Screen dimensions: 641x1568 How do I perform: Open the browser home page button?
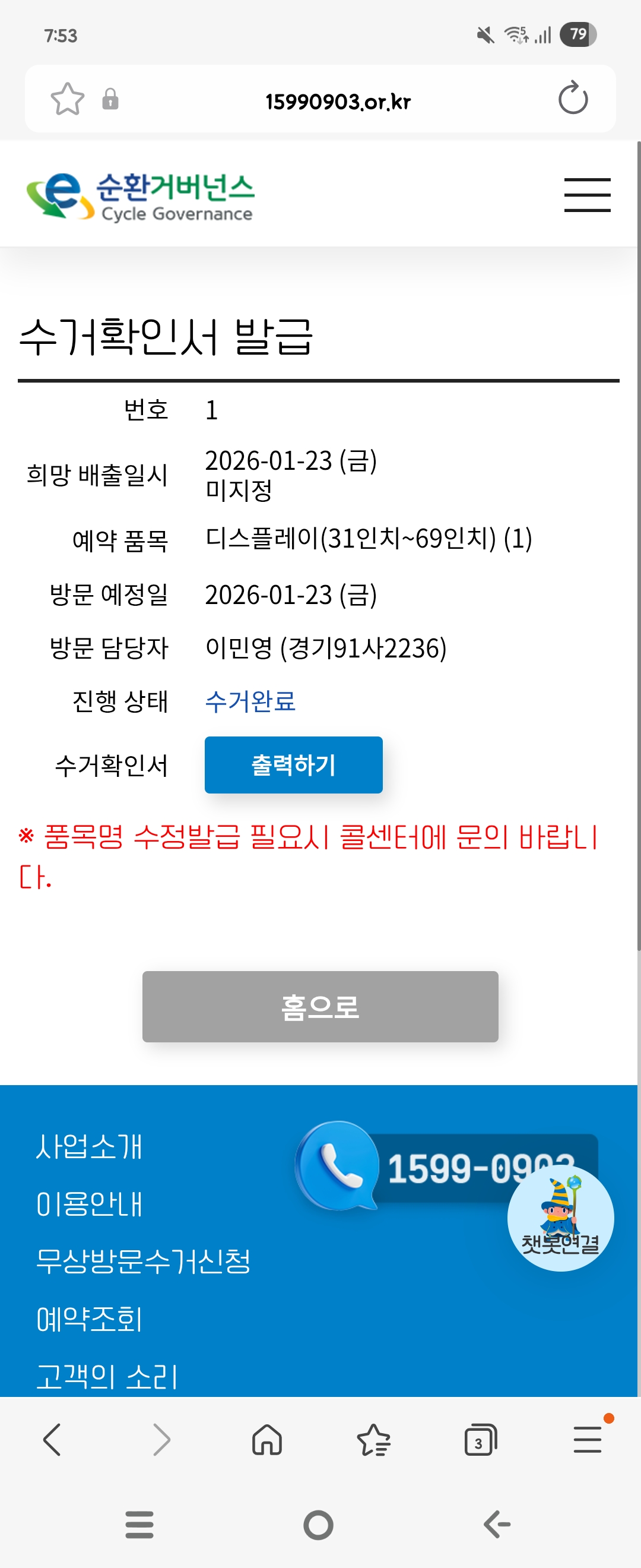coord(267,1440)
